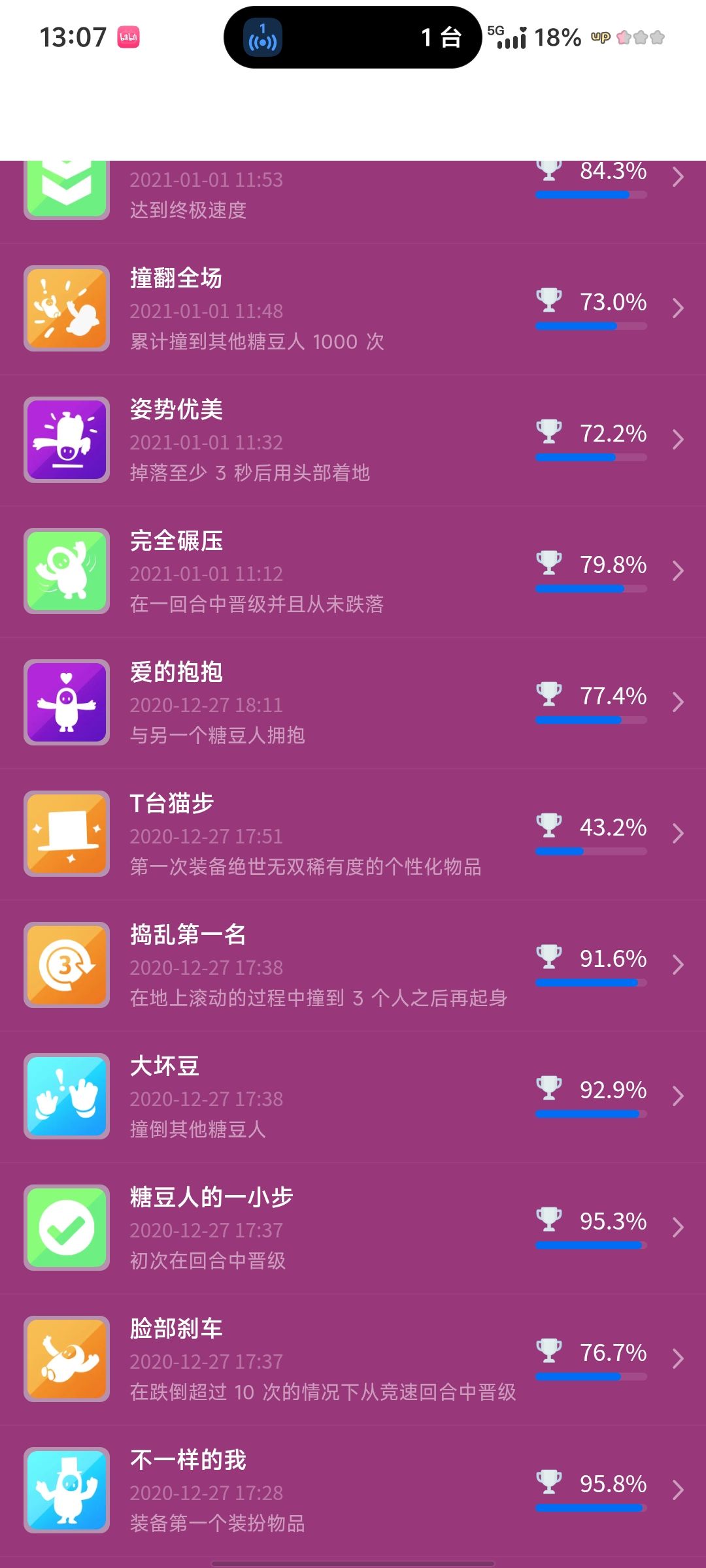The height and width of the screenshot is (1568, 706).
Task: Open 糖豆人的一小步 achievement row
Action: (353, 1228)
